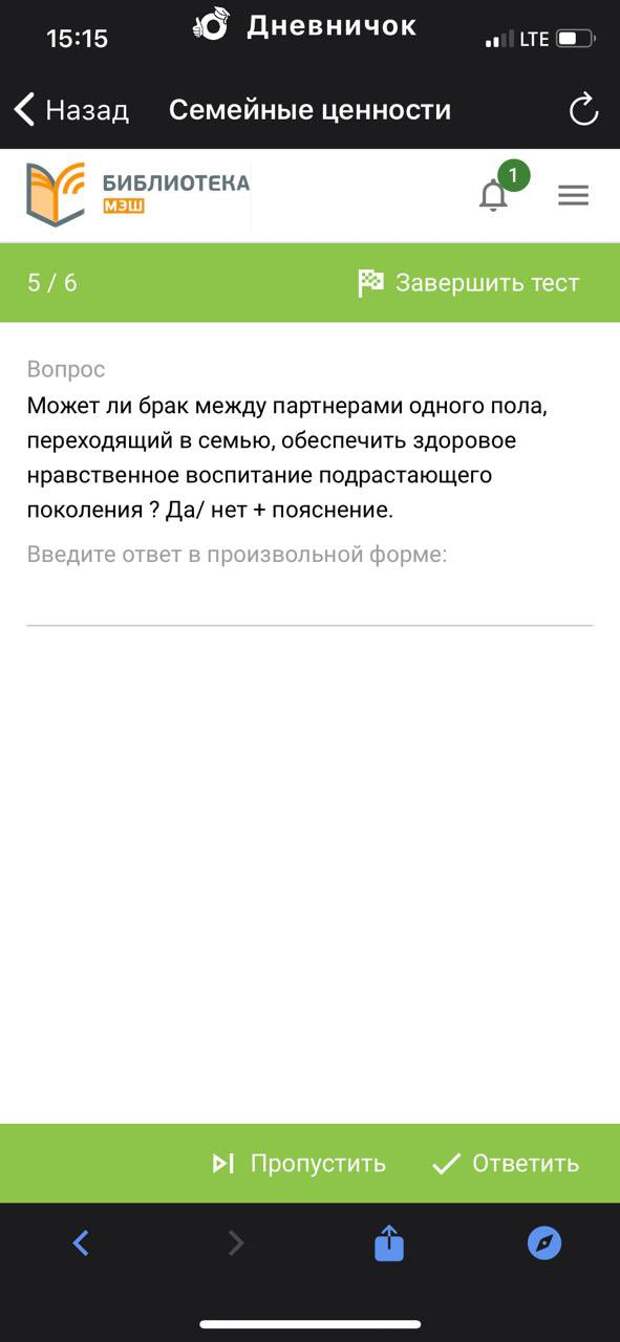Skip this question with Пропустить

click(299, 1163)
